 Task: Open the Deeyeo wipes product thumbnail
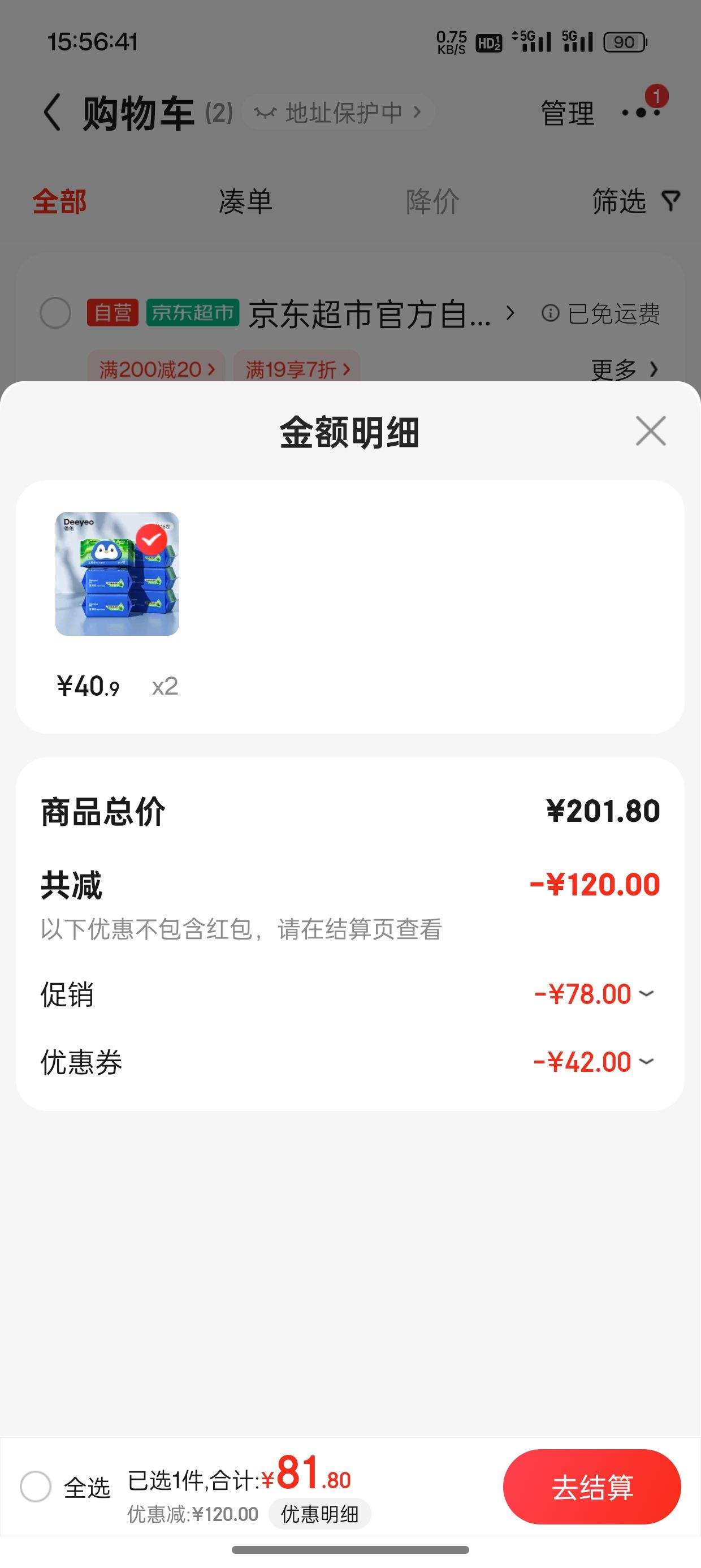coord(118,574)
